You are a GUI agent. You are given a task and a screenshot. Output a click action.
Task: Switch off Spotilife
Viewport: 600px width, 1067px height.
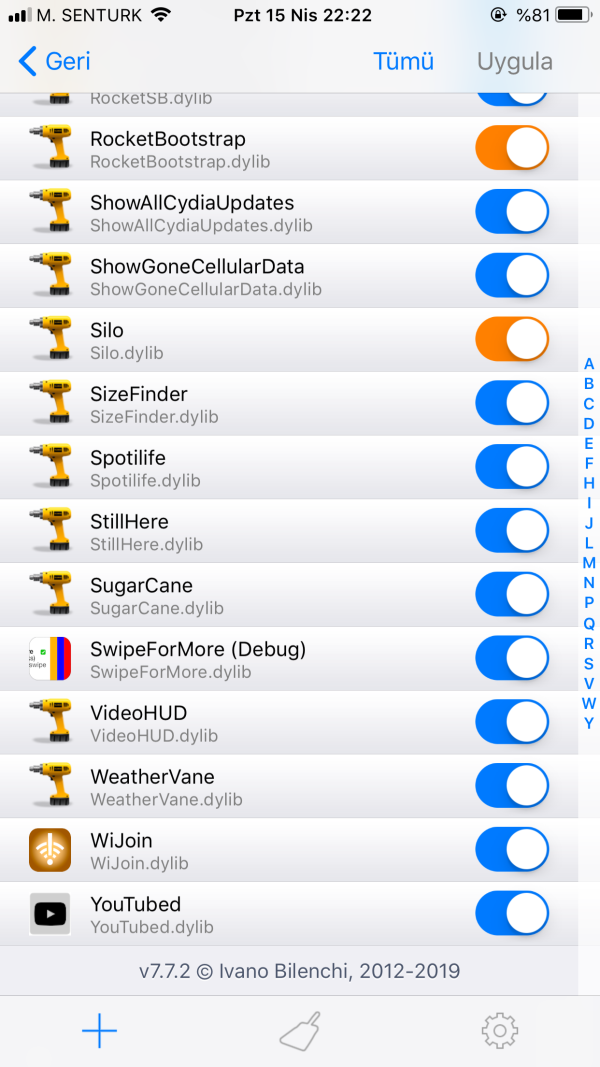tap(512, 467)
